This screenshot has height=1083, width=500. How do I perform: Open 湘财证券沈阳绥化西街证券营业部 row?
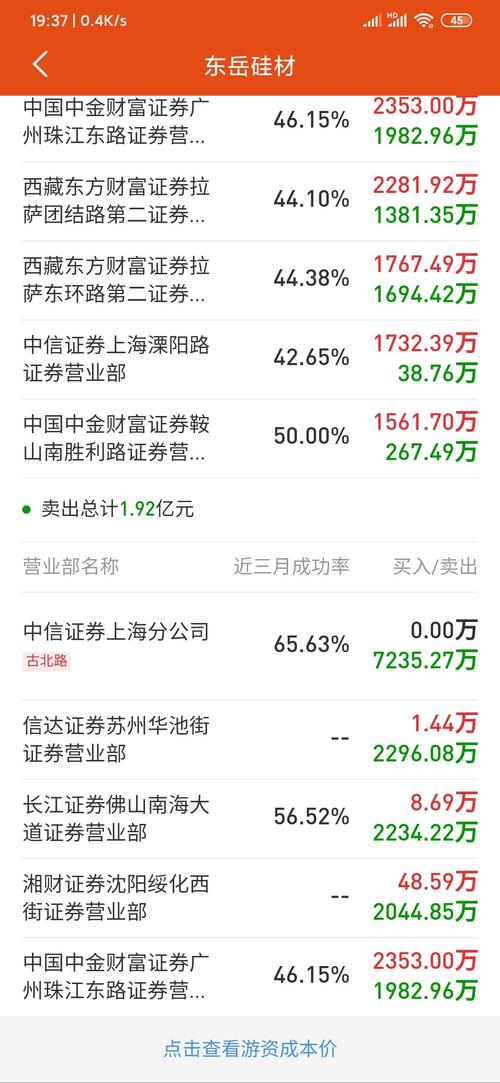coord(250,898)
